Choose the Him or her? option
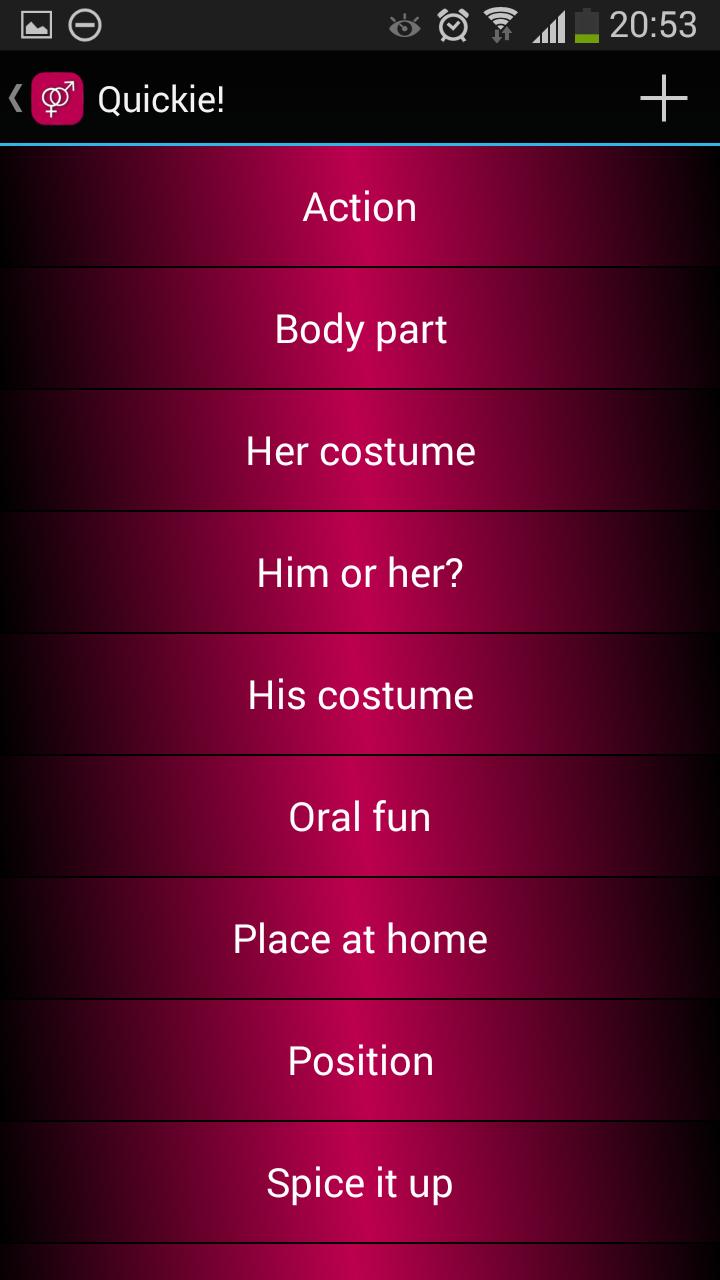 coord(360,573)
